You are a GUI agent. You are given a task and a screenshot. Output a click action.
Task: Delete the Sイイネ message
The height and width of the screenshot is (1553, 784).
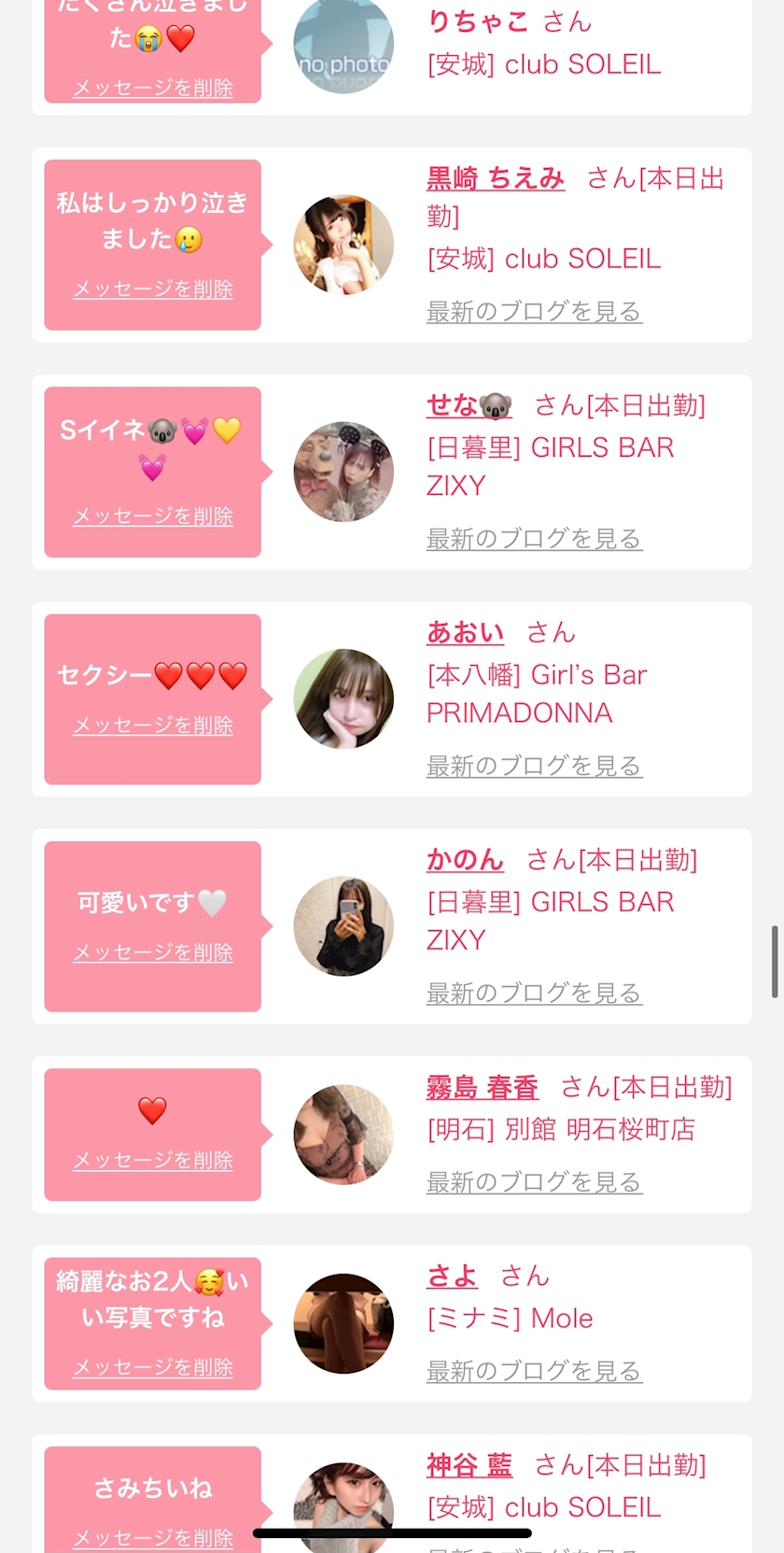[x=153, y=516]
